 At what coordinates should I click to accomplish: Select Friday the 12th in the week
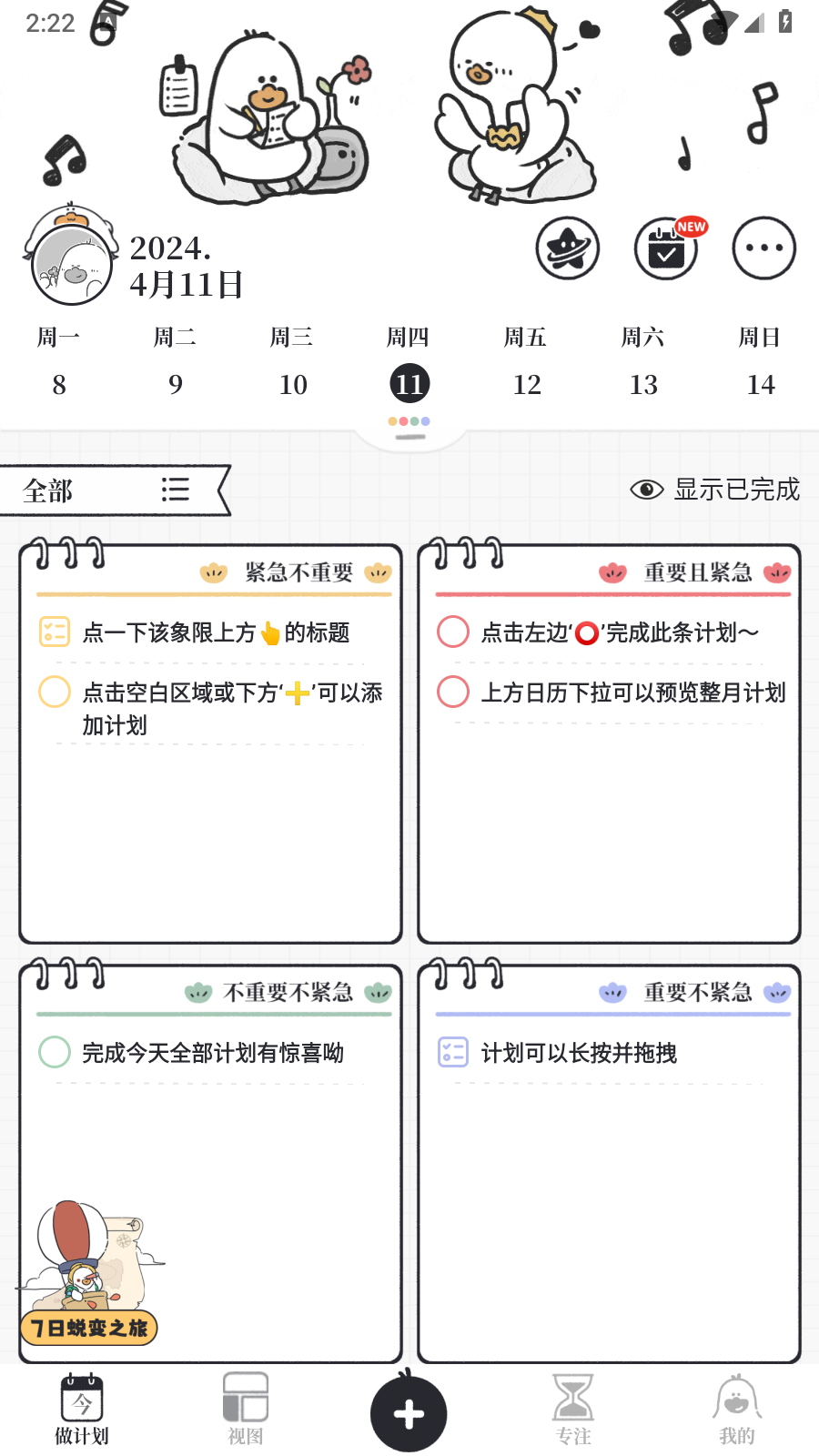[x=526, y=364]
